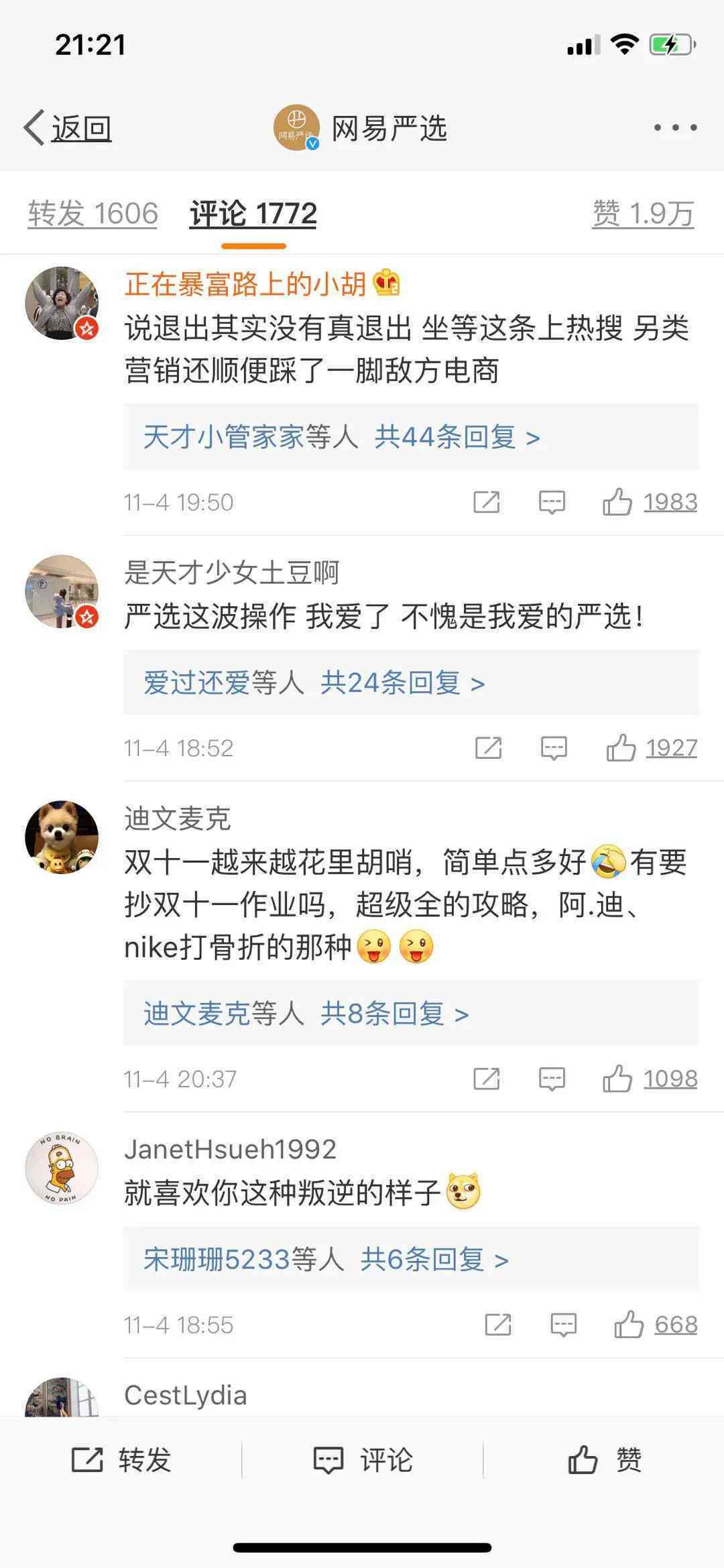This screenshot has height=1568, width=724.
Task: Tap 赞 in the bottom bar
Action: [x=604, y=1460]
